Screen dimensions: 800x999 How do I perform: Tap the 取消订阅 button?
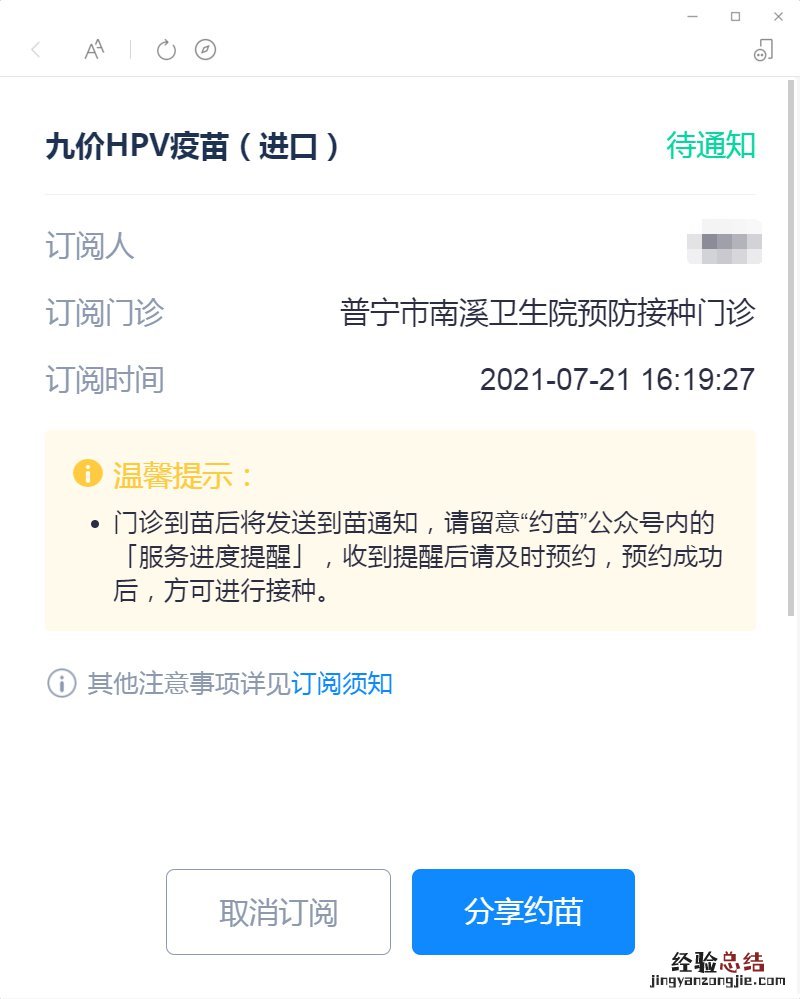click(x=278, y=912)
